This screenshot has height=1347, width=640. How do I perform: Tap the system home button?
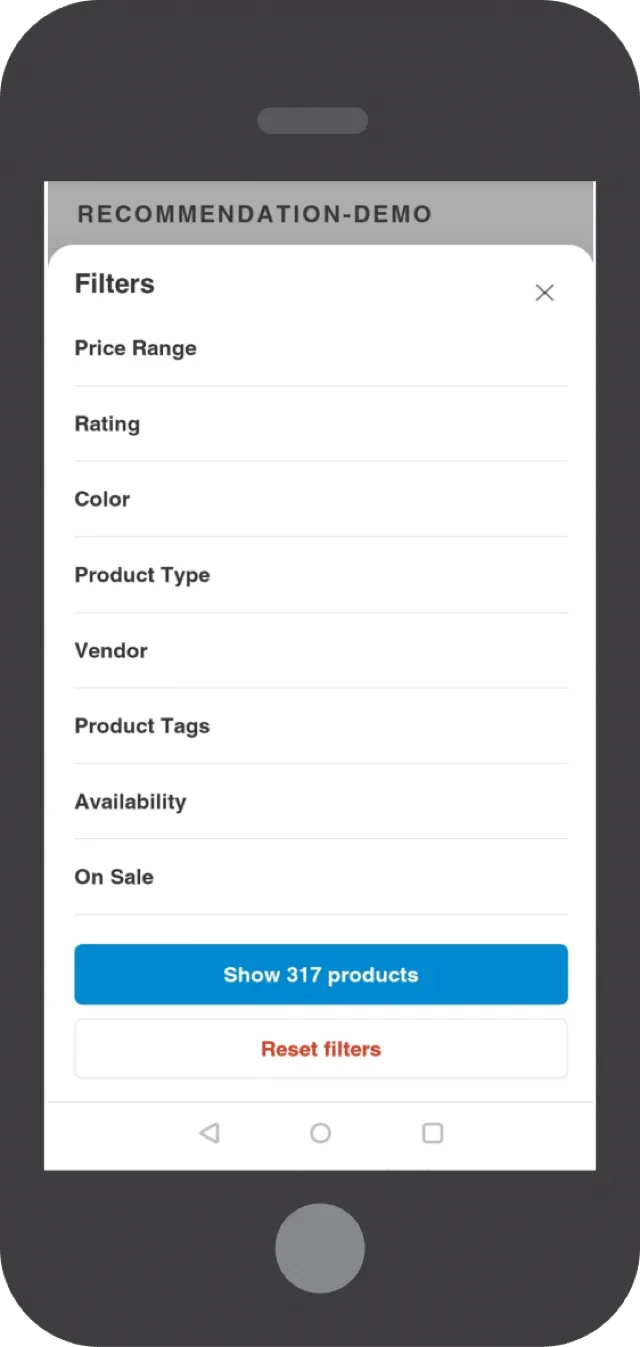coord(320,1133)
